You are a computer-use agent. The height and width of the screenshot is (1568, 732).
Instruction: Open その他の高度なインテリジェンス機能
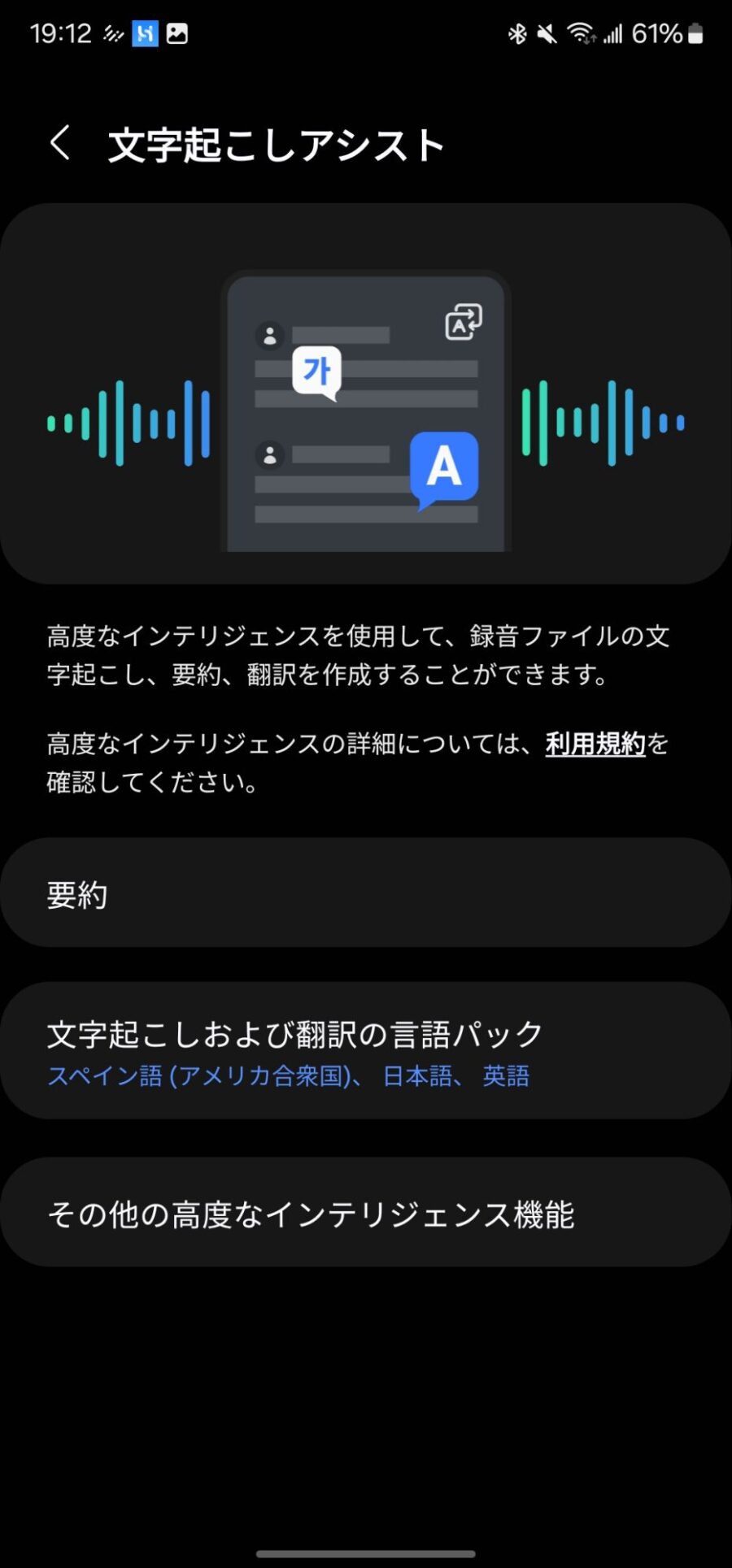tap(366, 1213)
